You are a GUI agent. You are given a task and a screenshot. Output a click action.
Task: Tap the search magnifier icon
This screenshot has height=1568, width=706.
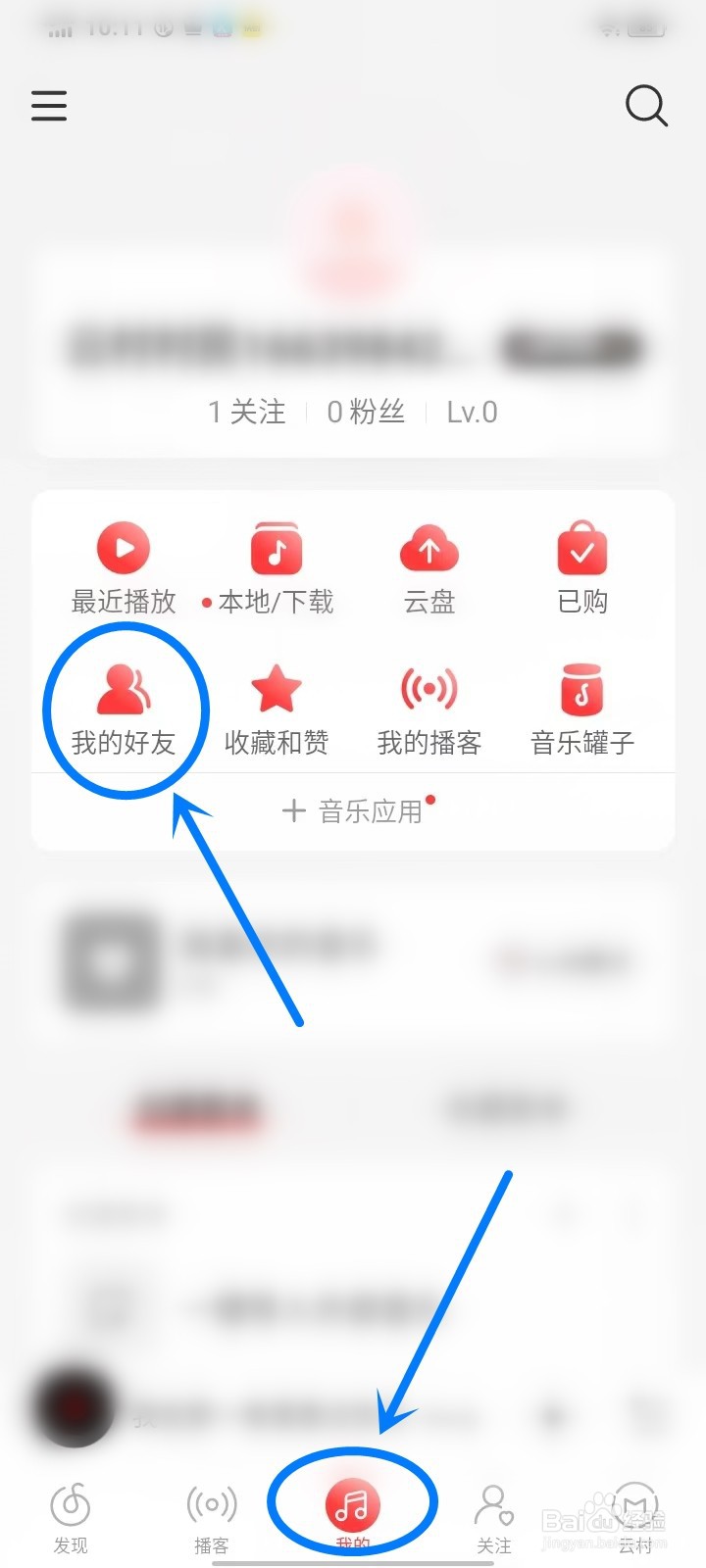point(646,106)
